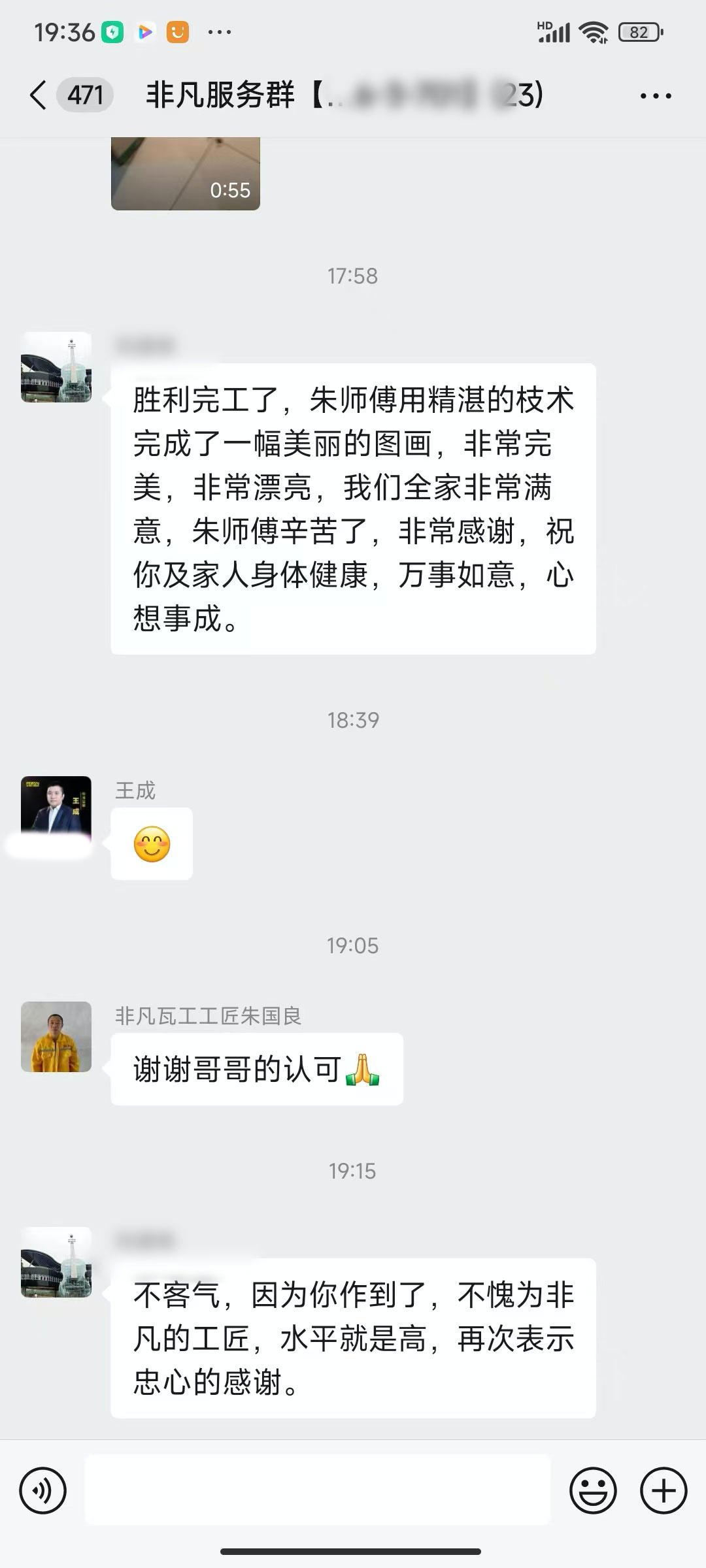Open avatar of 胜利完工了 message sender
The image size is (706, 1568).
pos(56,368)
